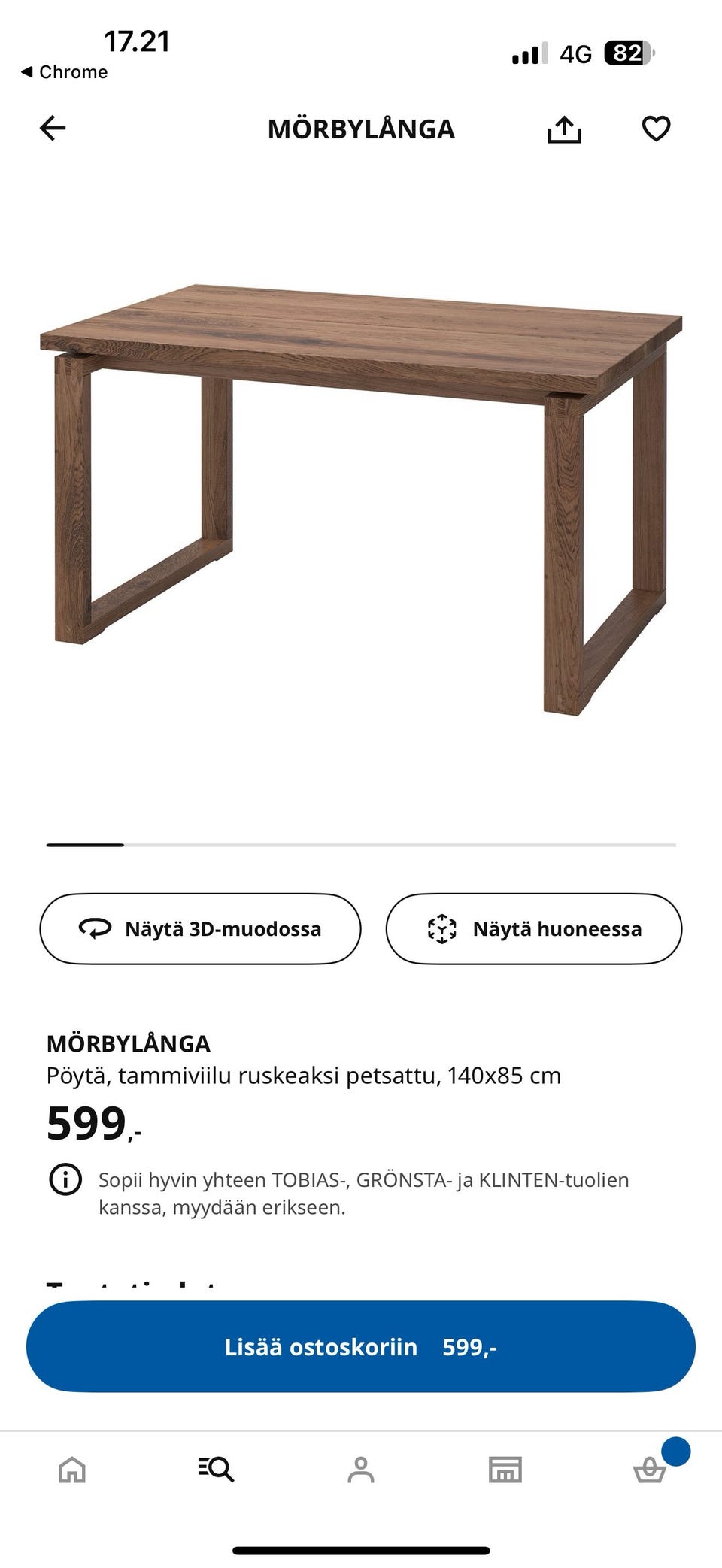The image size is (722, 1568).
Task: Open search using the magnifier icon
Action: coord(217,1470)
